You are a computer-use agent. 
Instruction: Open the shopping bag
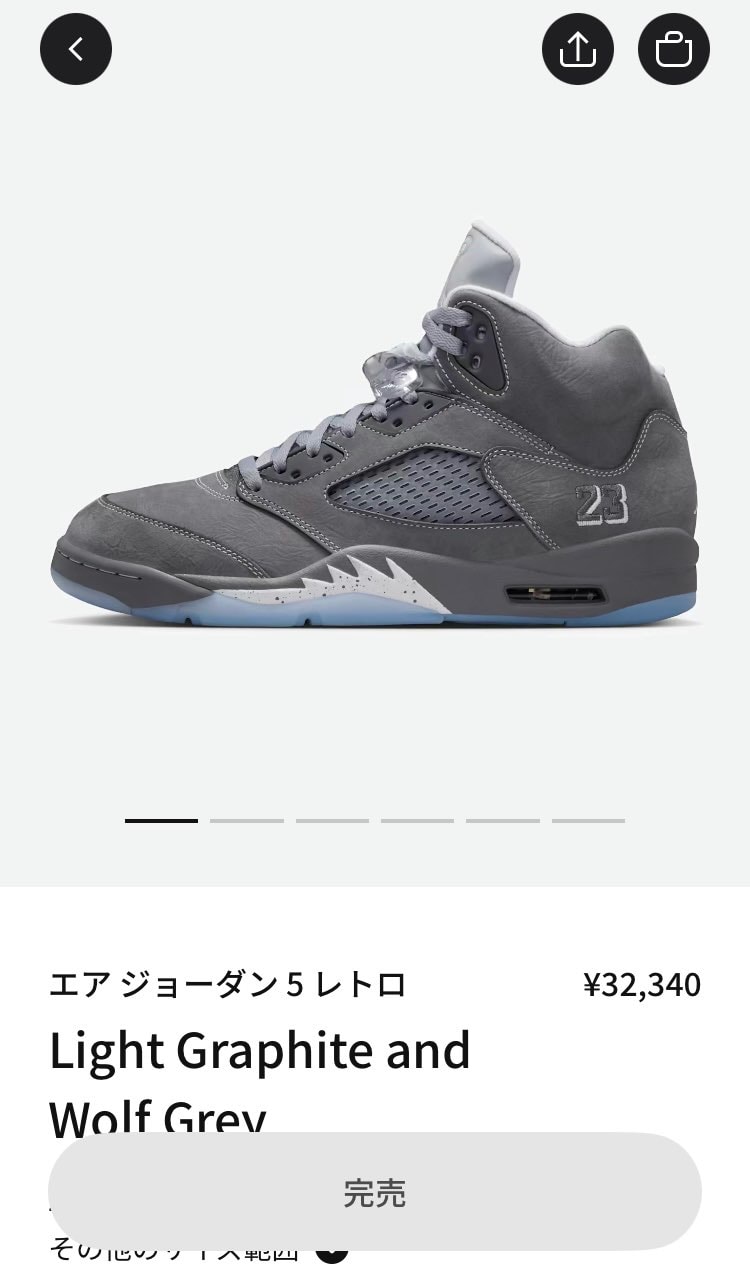pos(674,48)
